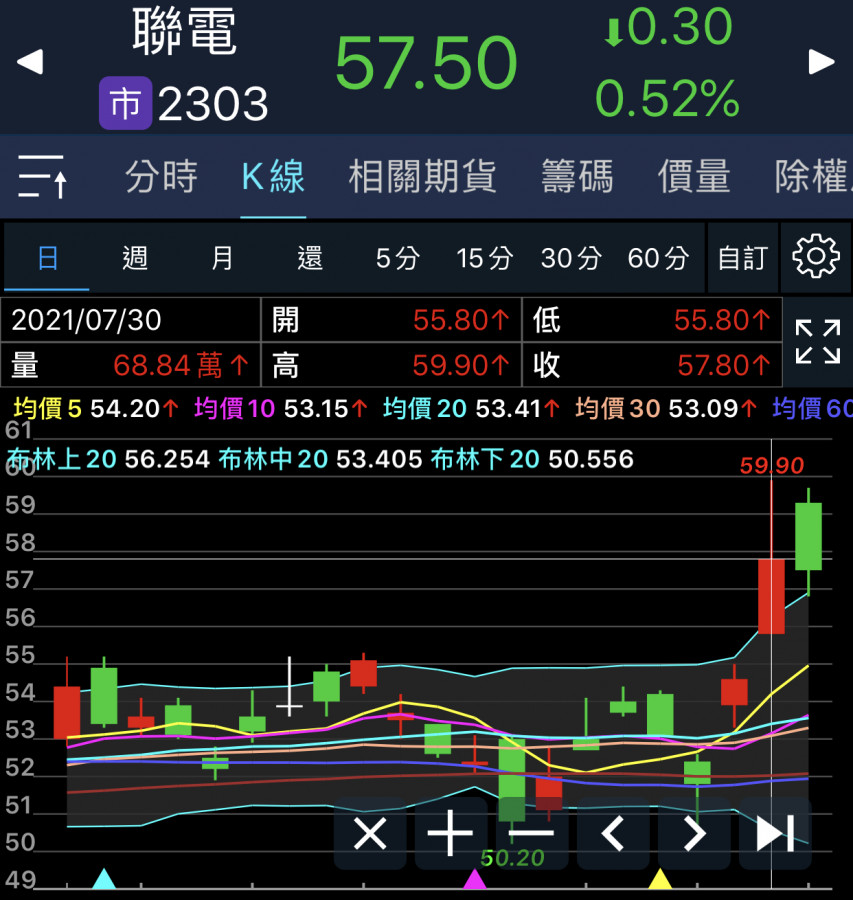Close the crosshair with the X button
Screen dimensions: 853x900
(370, 833)
